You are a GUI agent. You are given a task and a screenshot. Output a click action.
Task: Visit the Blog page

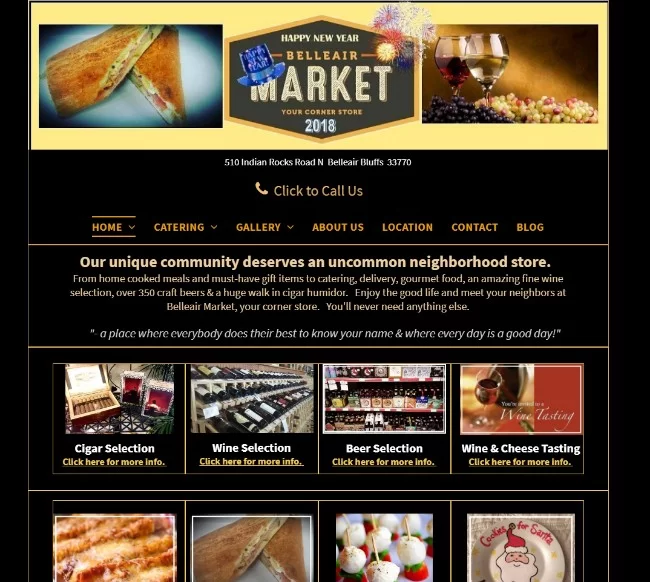click(x=530, y=227)
